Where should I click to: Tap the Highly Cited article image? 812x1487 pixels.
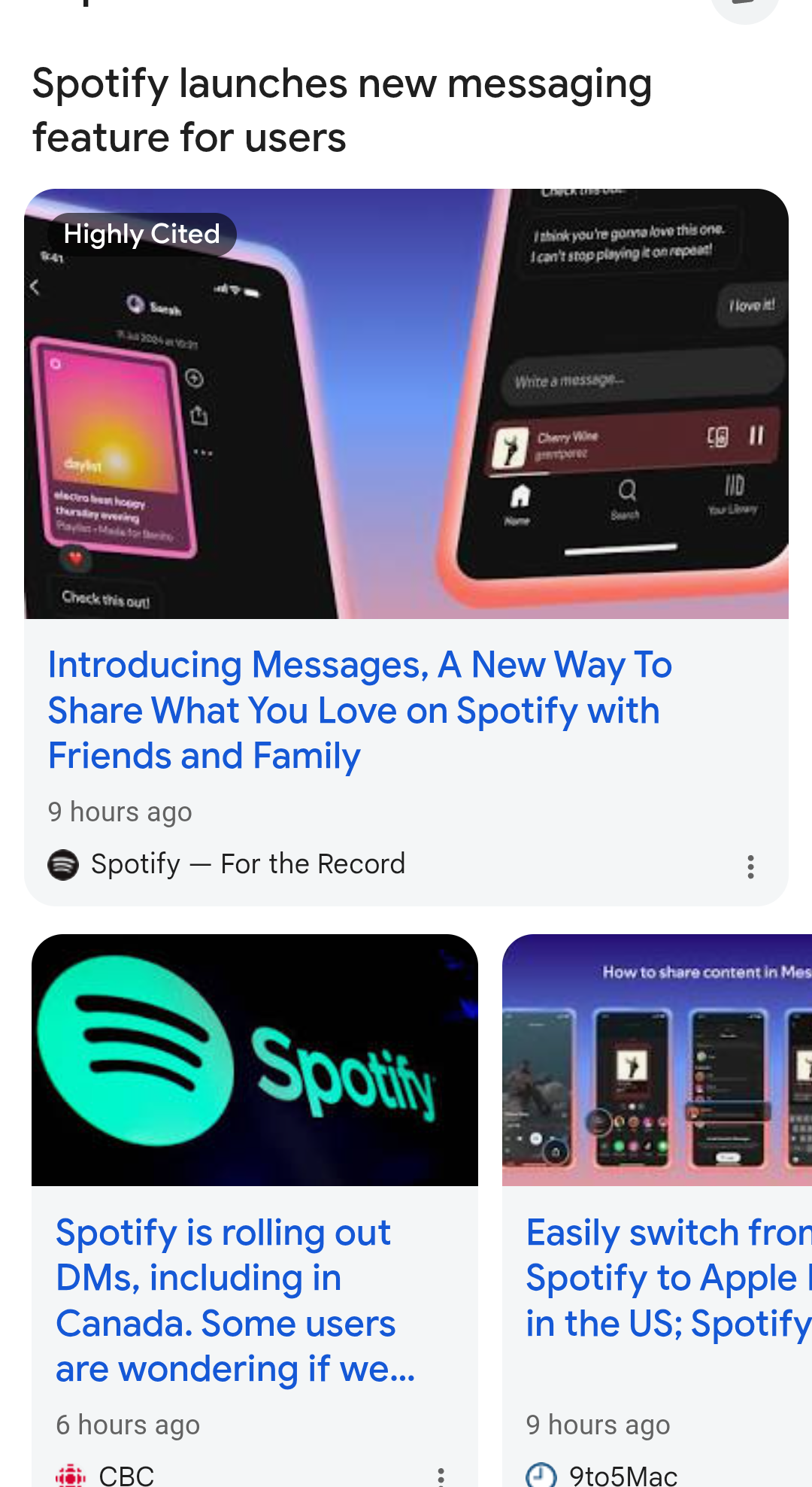click(x=406, y=404)
